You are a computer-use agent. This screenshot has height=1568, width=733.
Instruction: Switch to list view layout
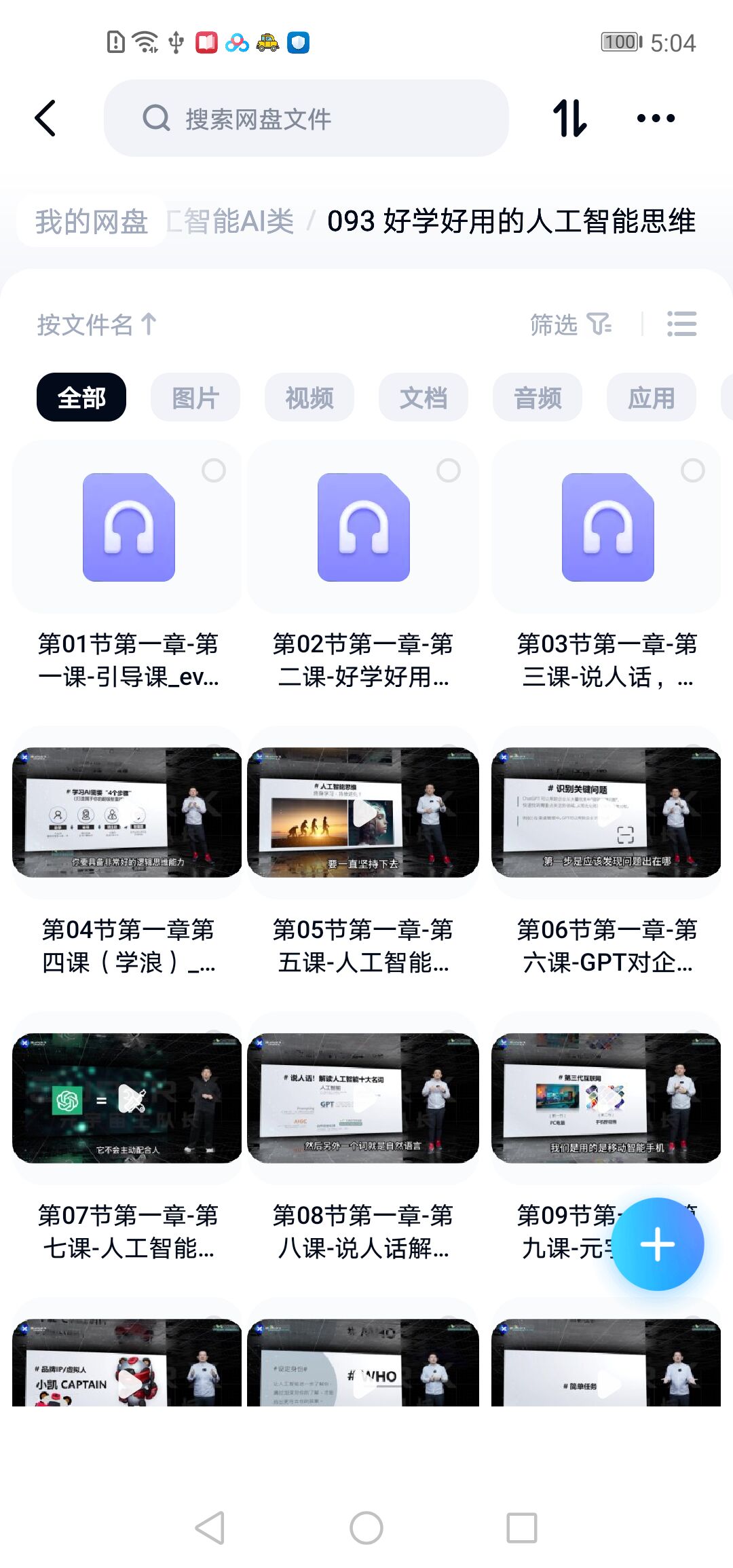click(681, 324)
